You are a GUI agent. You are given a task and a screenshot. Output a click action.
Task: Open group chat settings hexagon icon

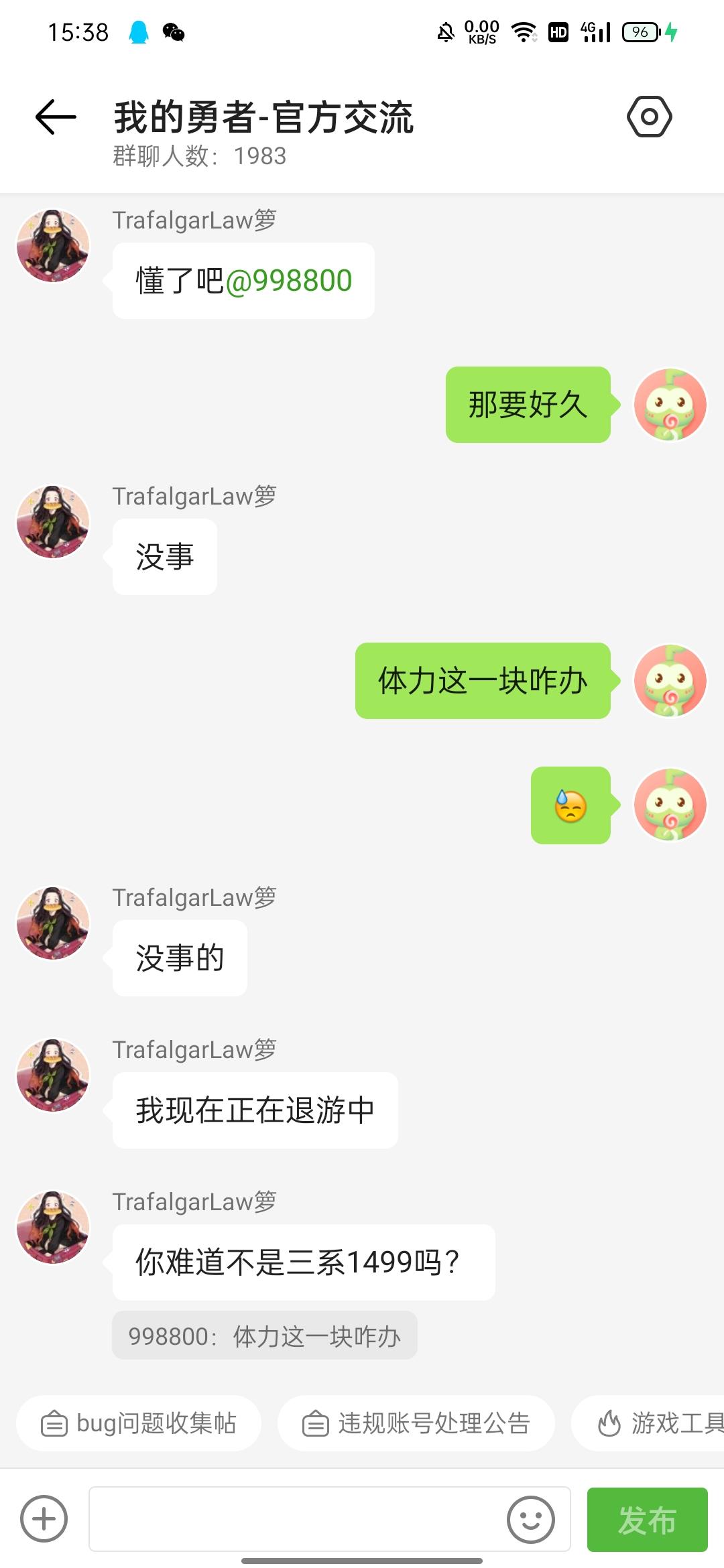tap(649, 117)
